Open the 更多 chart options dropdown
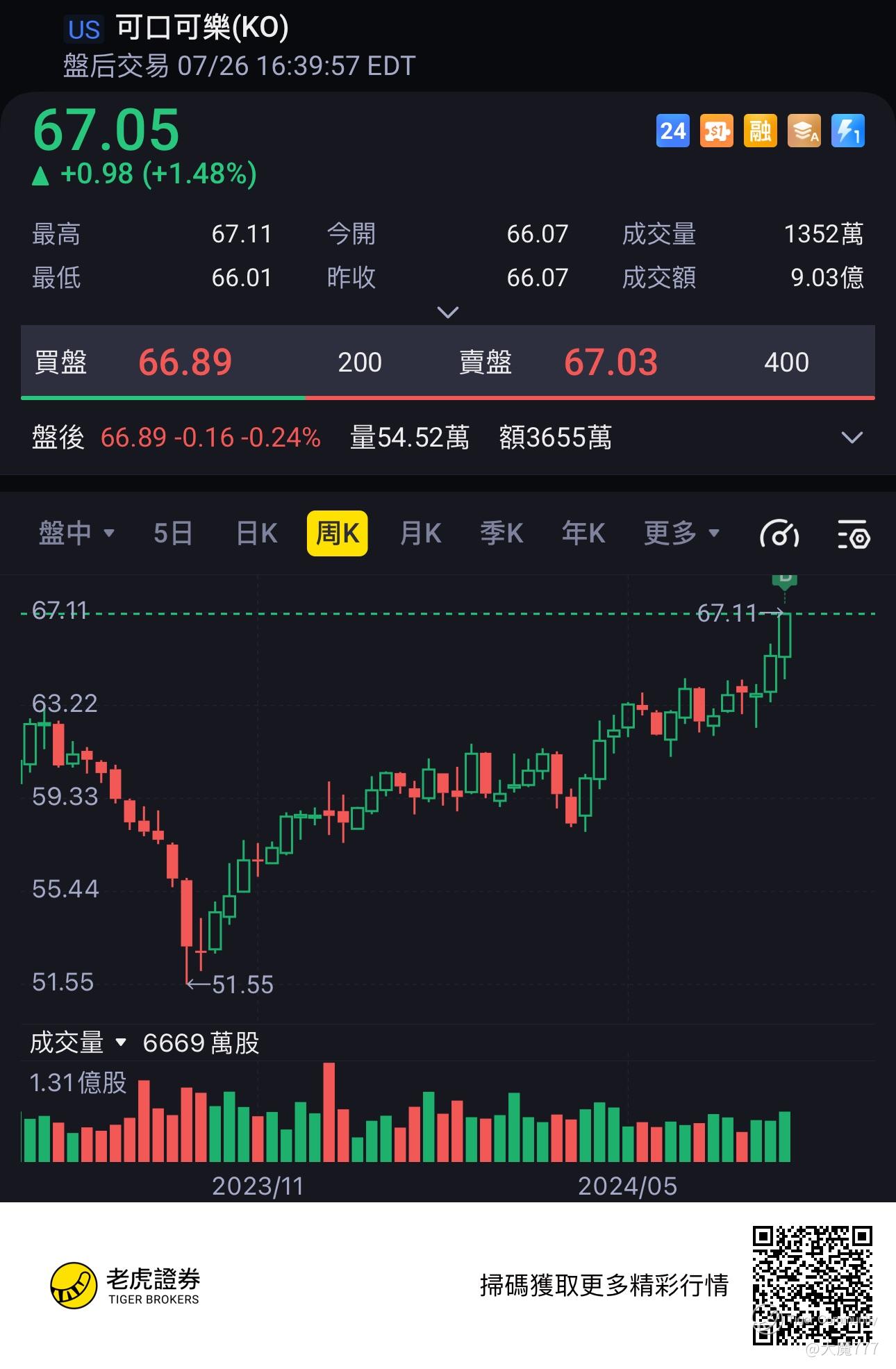 (681, 533)
